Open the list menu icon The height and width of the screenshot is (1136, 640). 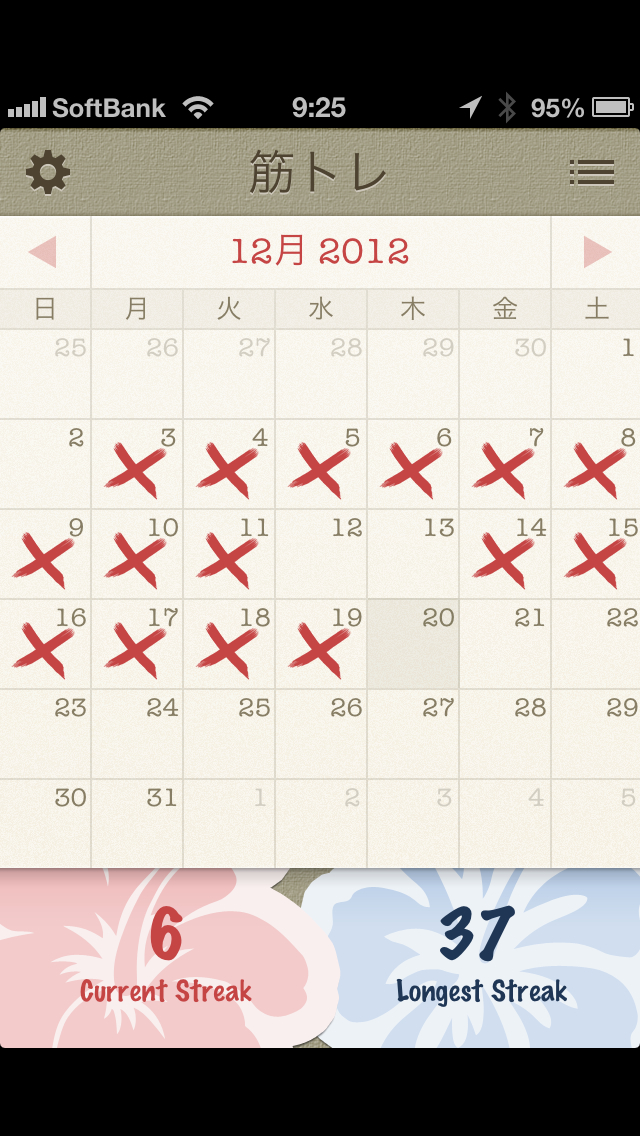(x=591, y=173)
